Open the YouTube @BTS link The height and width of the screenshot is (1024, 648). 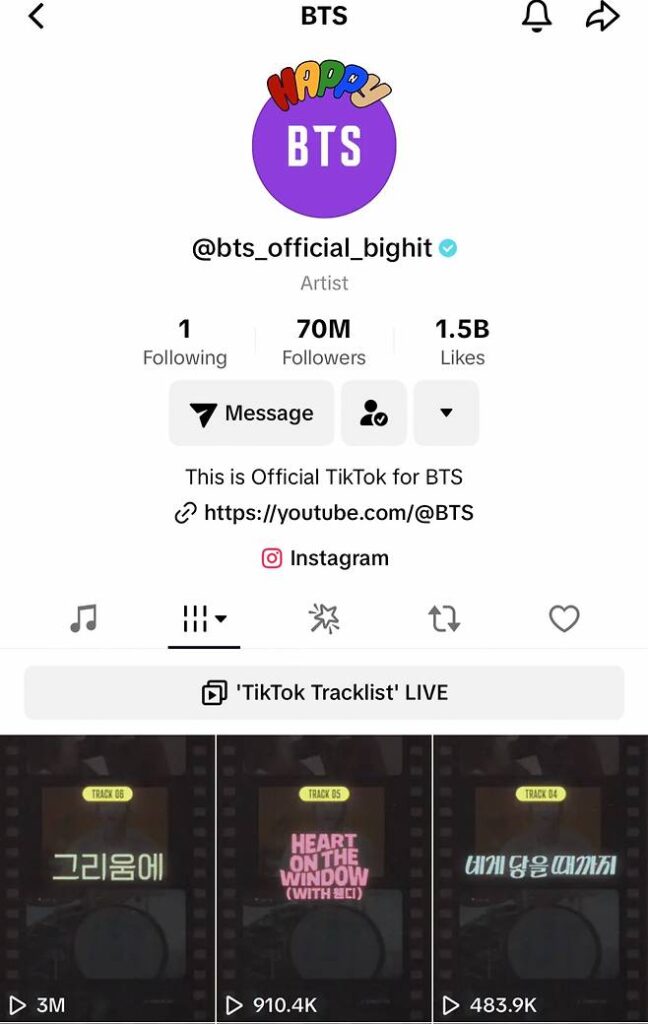coord(324,513)
